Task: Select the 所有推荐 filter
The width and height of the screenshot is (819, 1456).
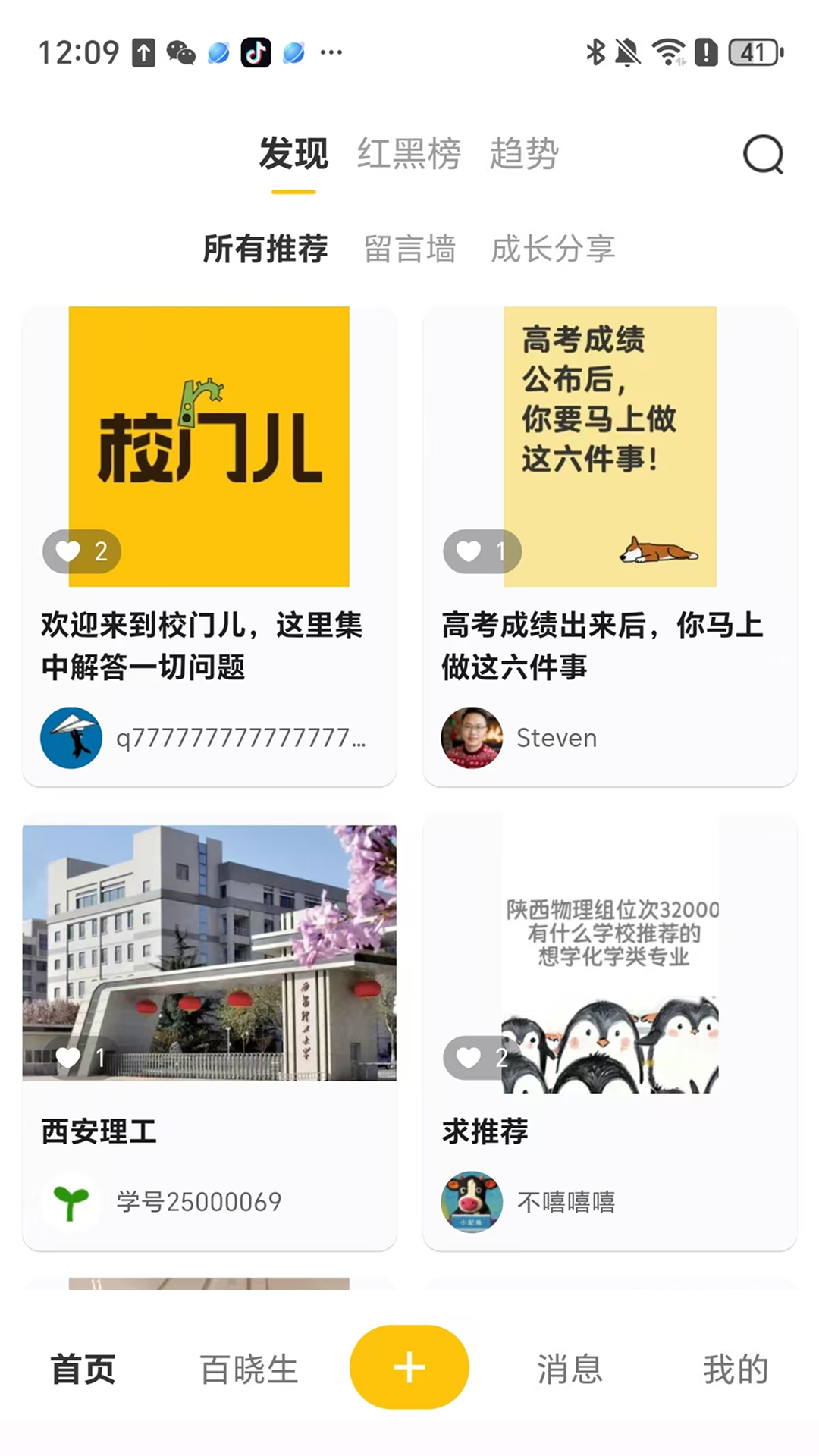Action: click(x=264, y=249)
